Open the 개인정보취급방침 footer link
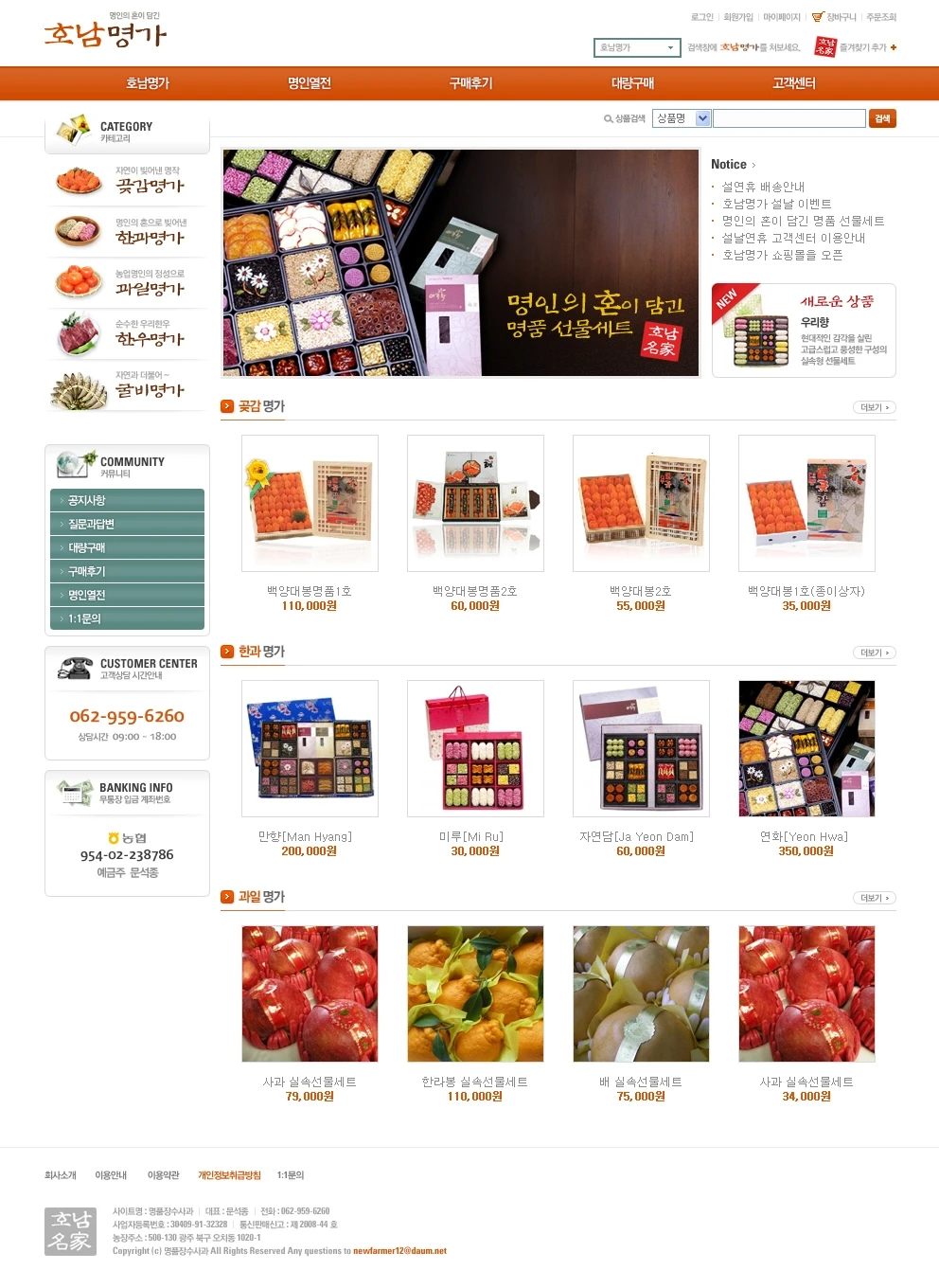Viewport: 939px width, 1288px height. 229,1175
